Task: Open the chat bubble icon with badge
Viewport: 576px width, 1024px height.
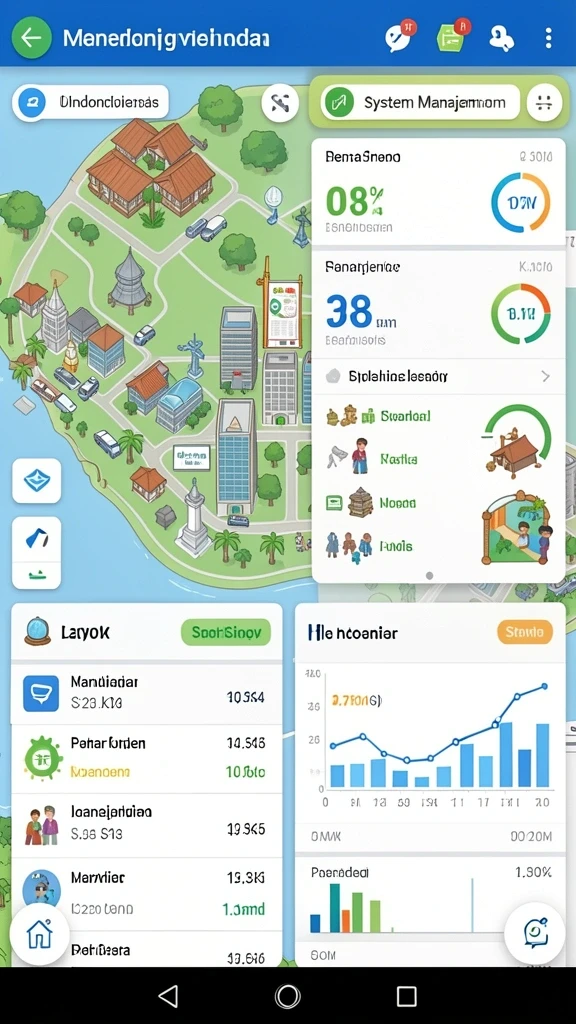Action: [x=398, y=37]
